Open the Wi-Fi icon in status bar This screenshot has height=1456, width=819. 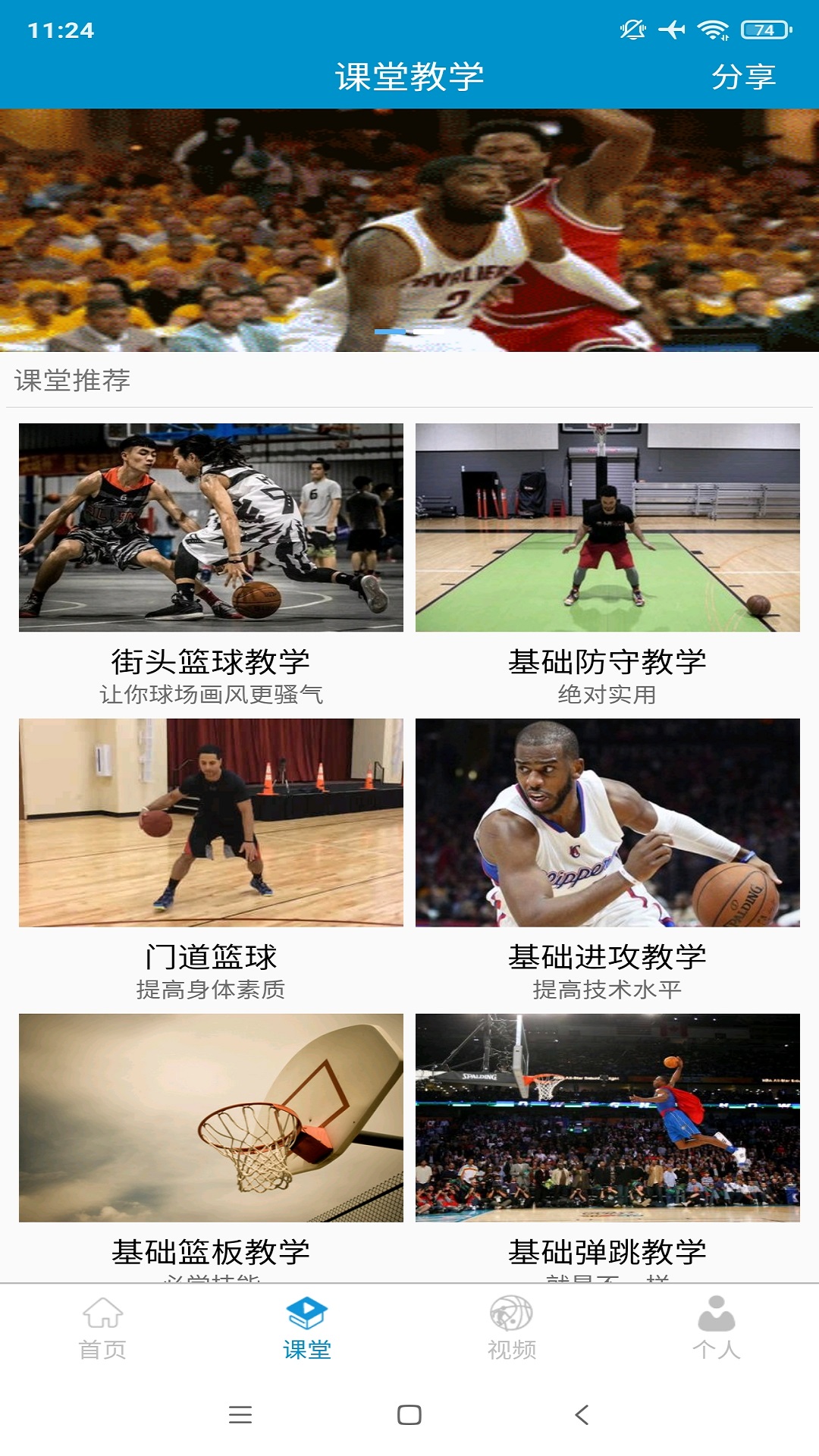[x=713, y=28]
